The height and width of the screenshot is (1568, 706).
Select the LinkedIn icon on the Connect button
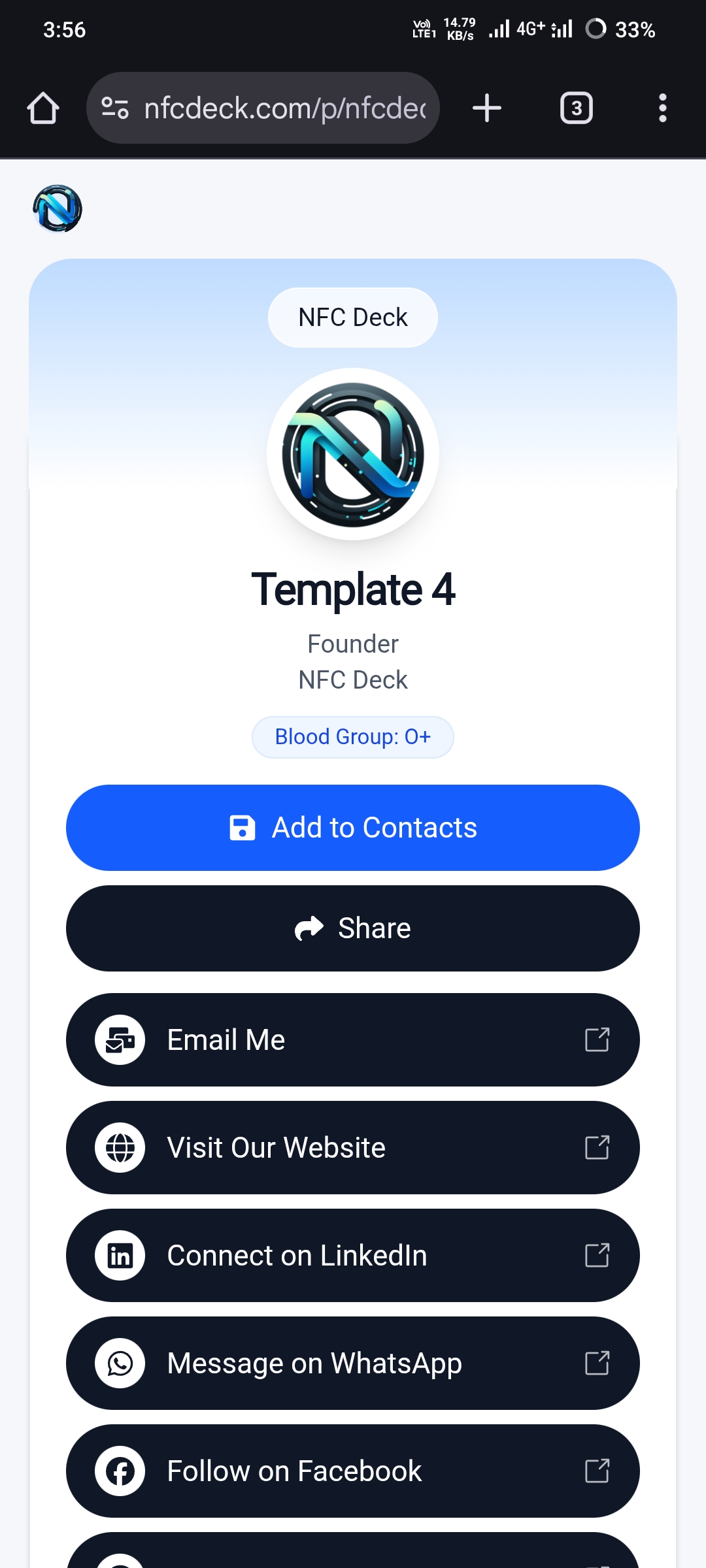pyautogui.click(x=120, y=1255)
